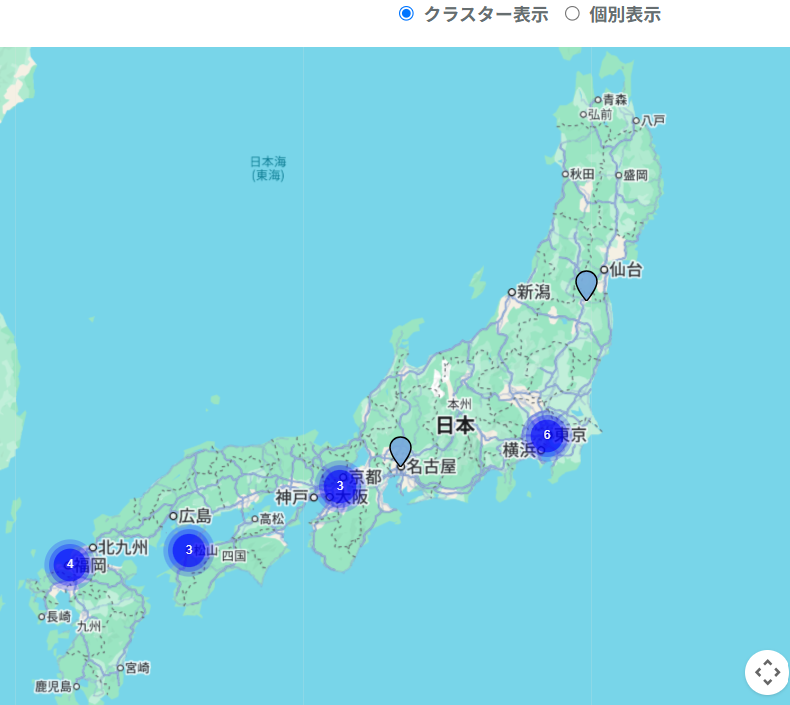Switch to 個別表示 radio option

[x=572, y=14]
